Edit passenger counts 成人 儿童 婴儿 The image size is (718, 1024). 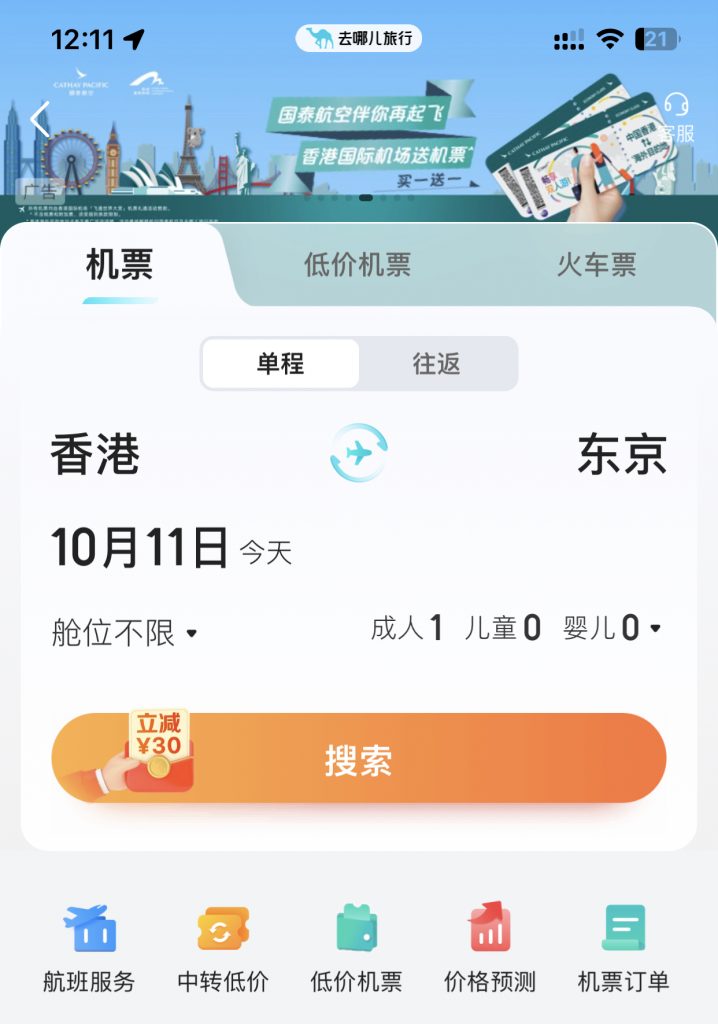515,628
